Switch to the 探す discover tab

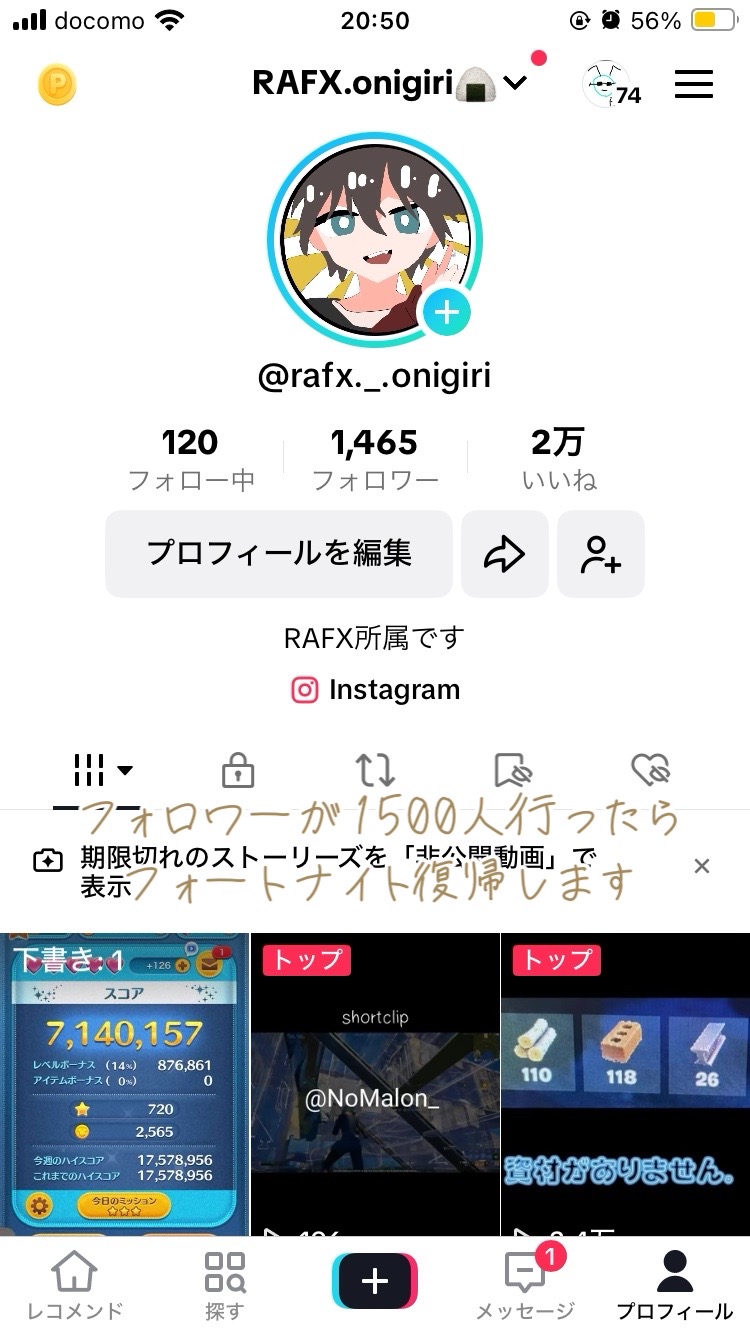coord(225,1285)
